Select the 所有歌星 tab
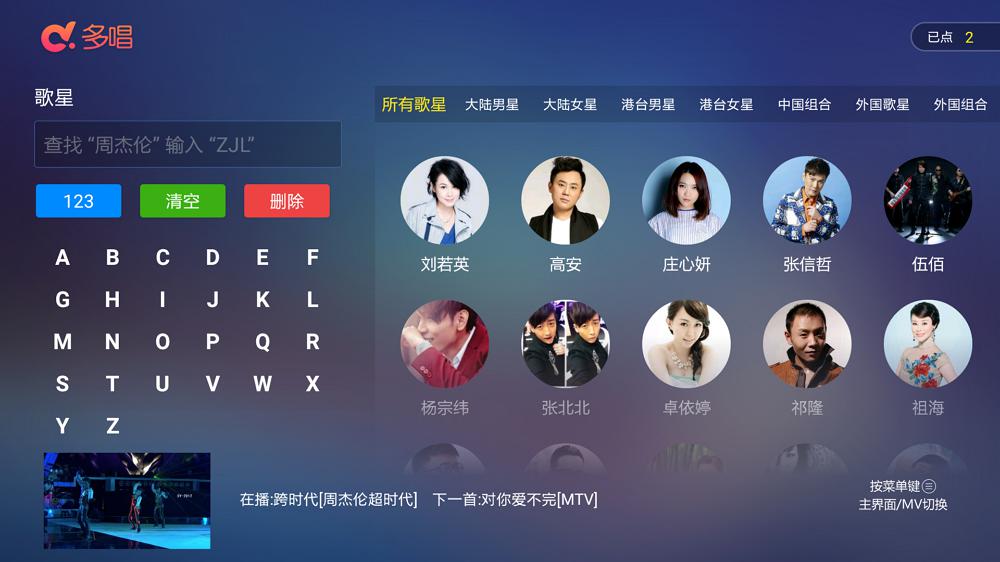 [413, 104]
